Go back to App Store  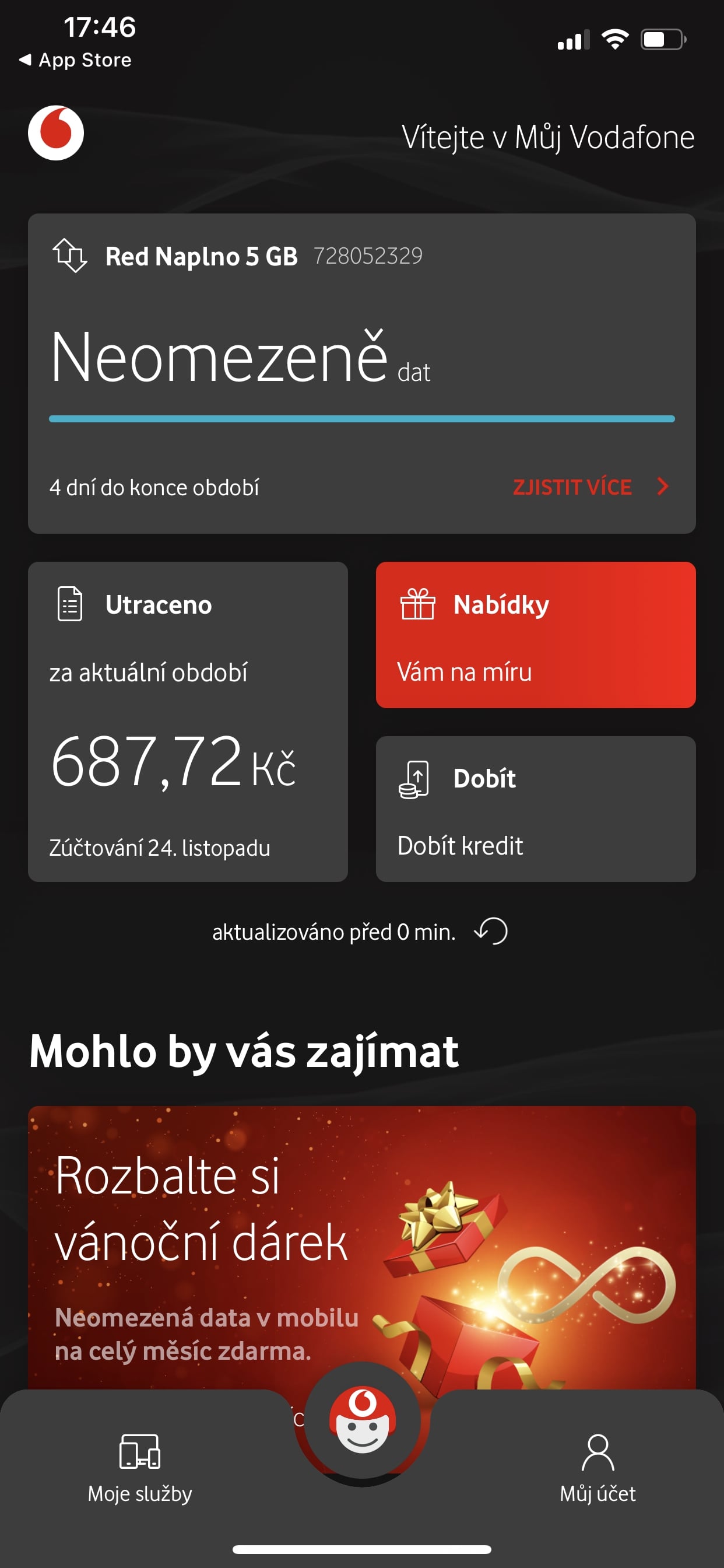coord(75,60)
